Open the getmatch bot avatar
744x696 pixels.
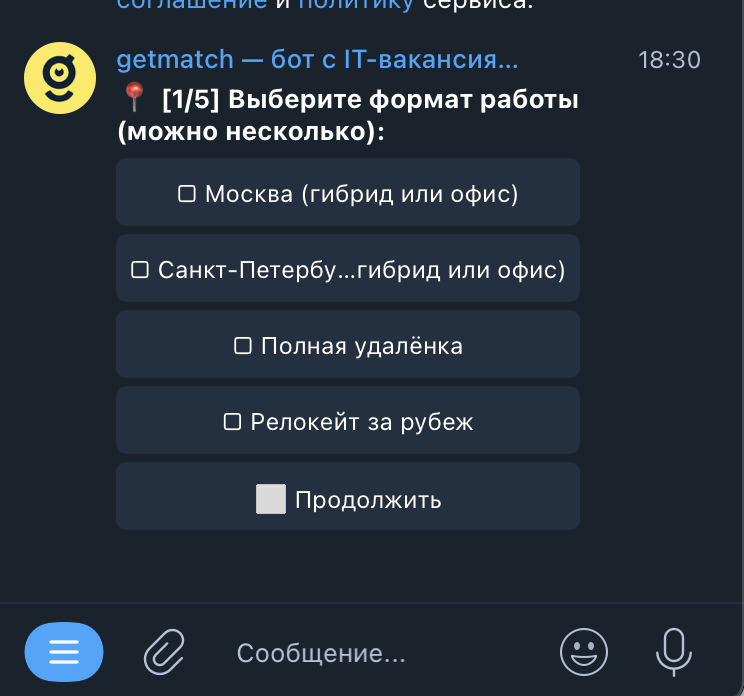pos(59,78)
